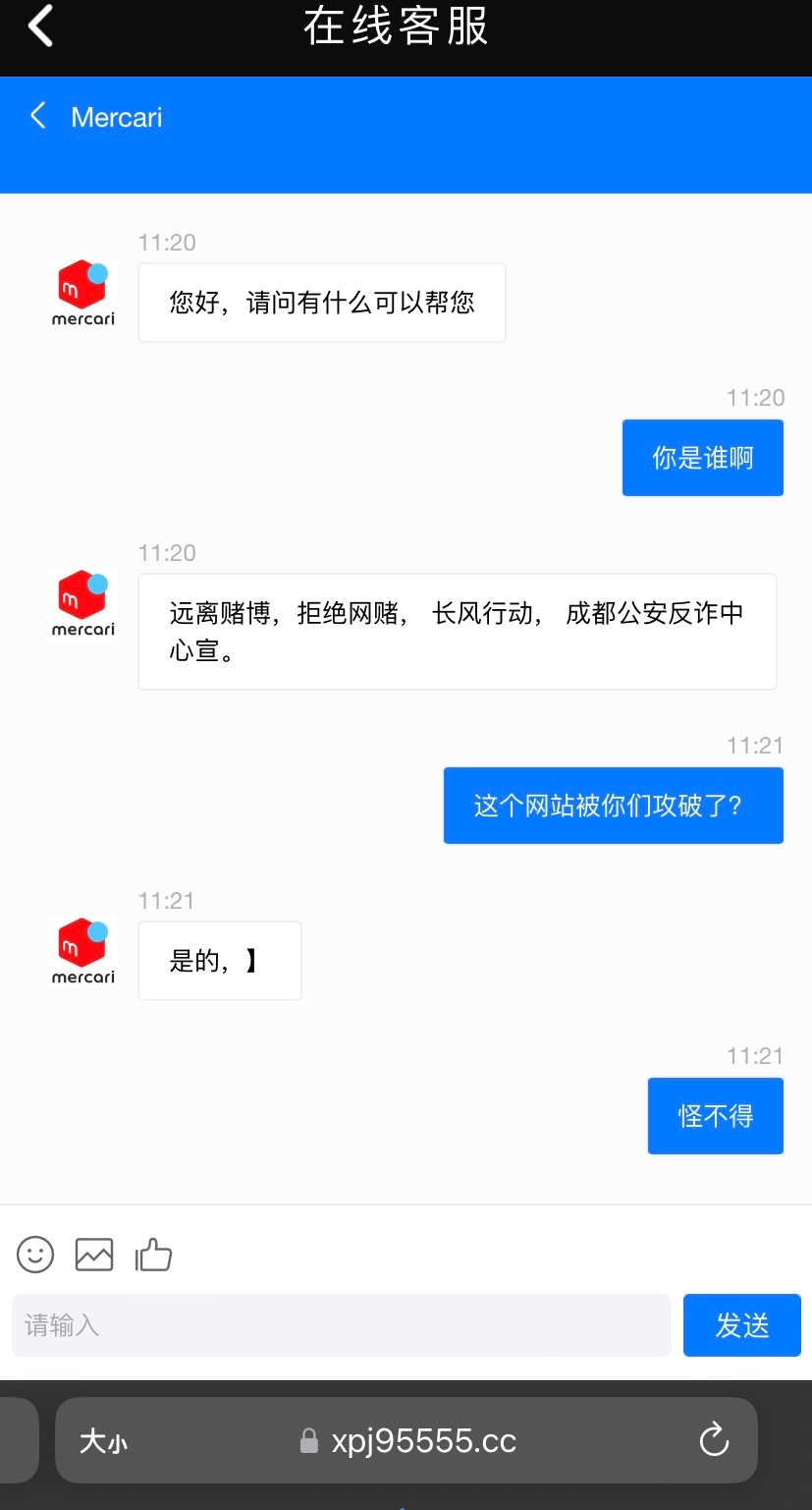Click the picture upload icon
This screenshot has height=1510, width=812.
pos(94,1255)
